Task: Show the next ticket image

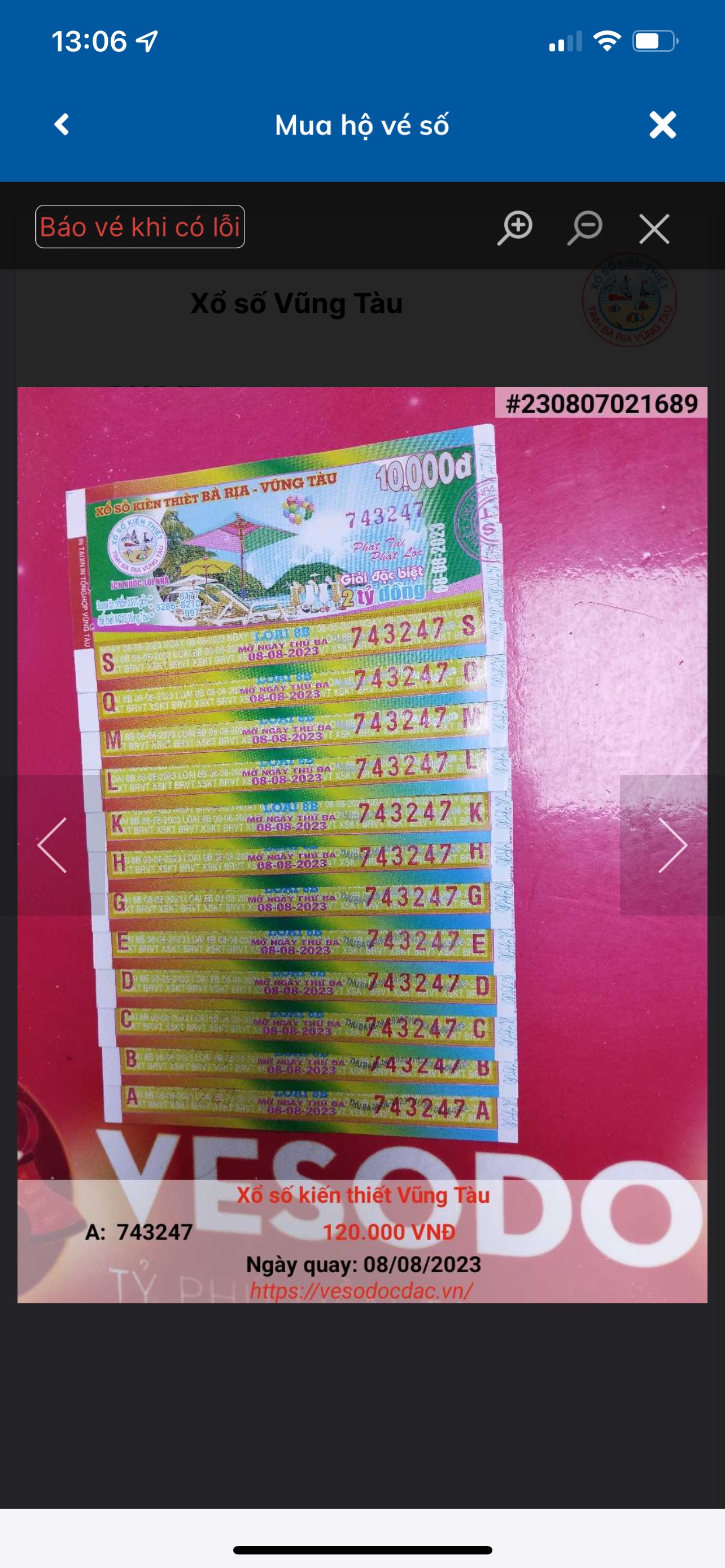Action: pos(671,845)
